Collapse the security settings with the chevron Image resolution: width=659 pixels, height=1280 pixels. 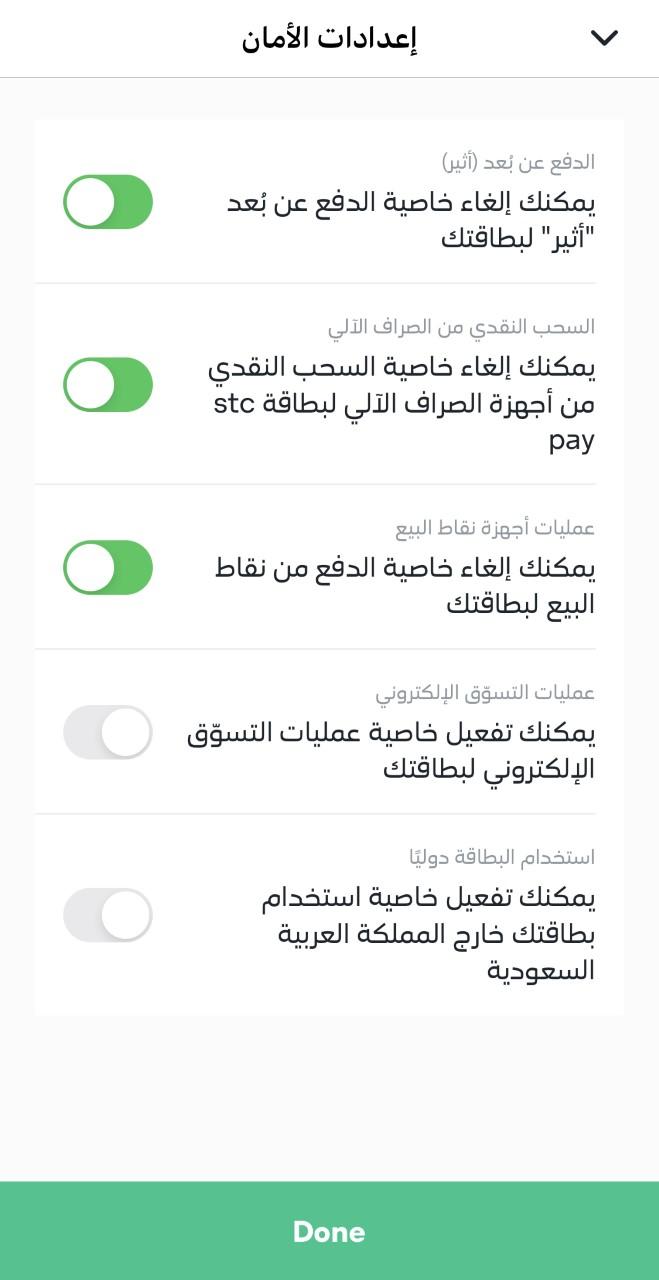coord(604,39)
